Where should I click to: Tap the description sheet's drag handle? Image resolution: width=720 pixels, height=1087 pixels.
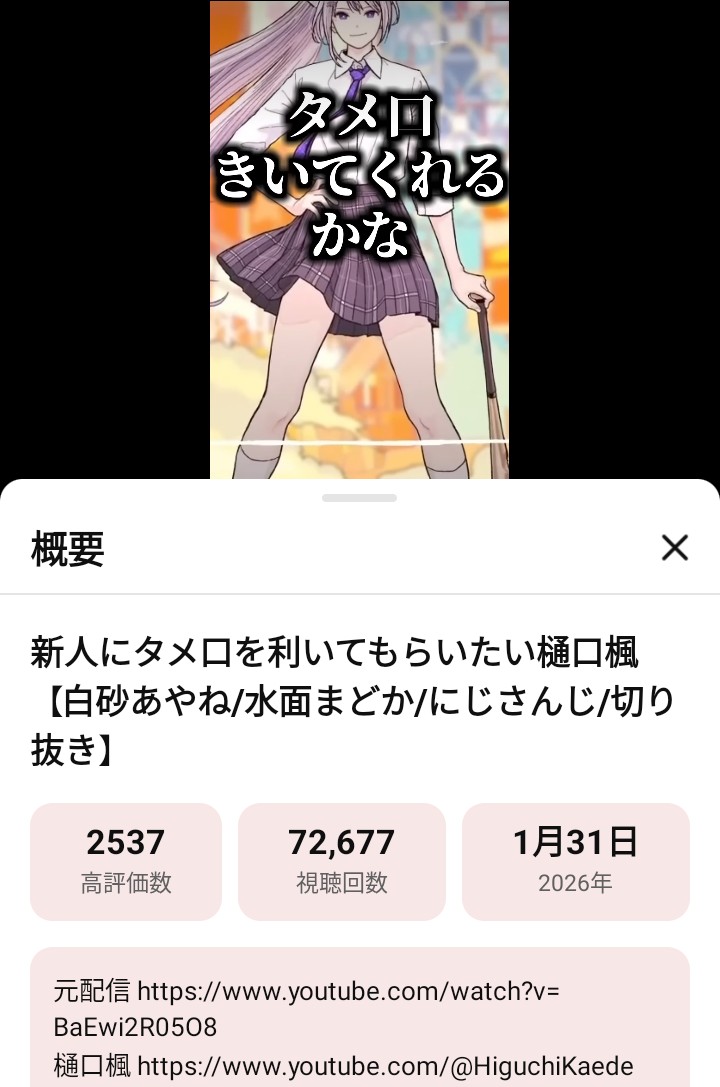coord(359,497)
